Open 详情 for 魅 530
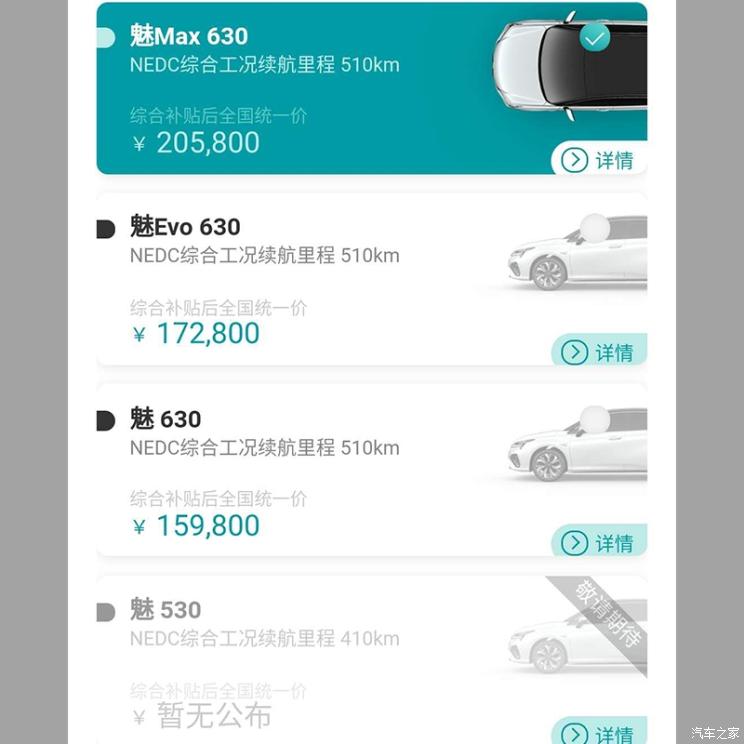Screen dimensions: 744x744 tap(599, 733)
